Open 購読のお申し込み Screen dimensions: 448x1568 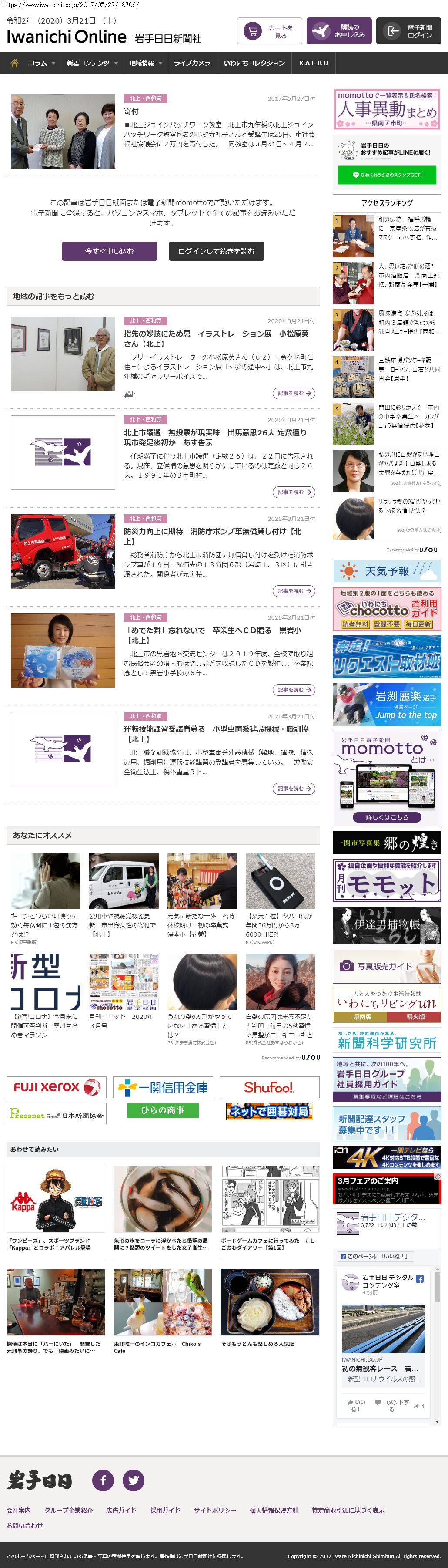338,31
